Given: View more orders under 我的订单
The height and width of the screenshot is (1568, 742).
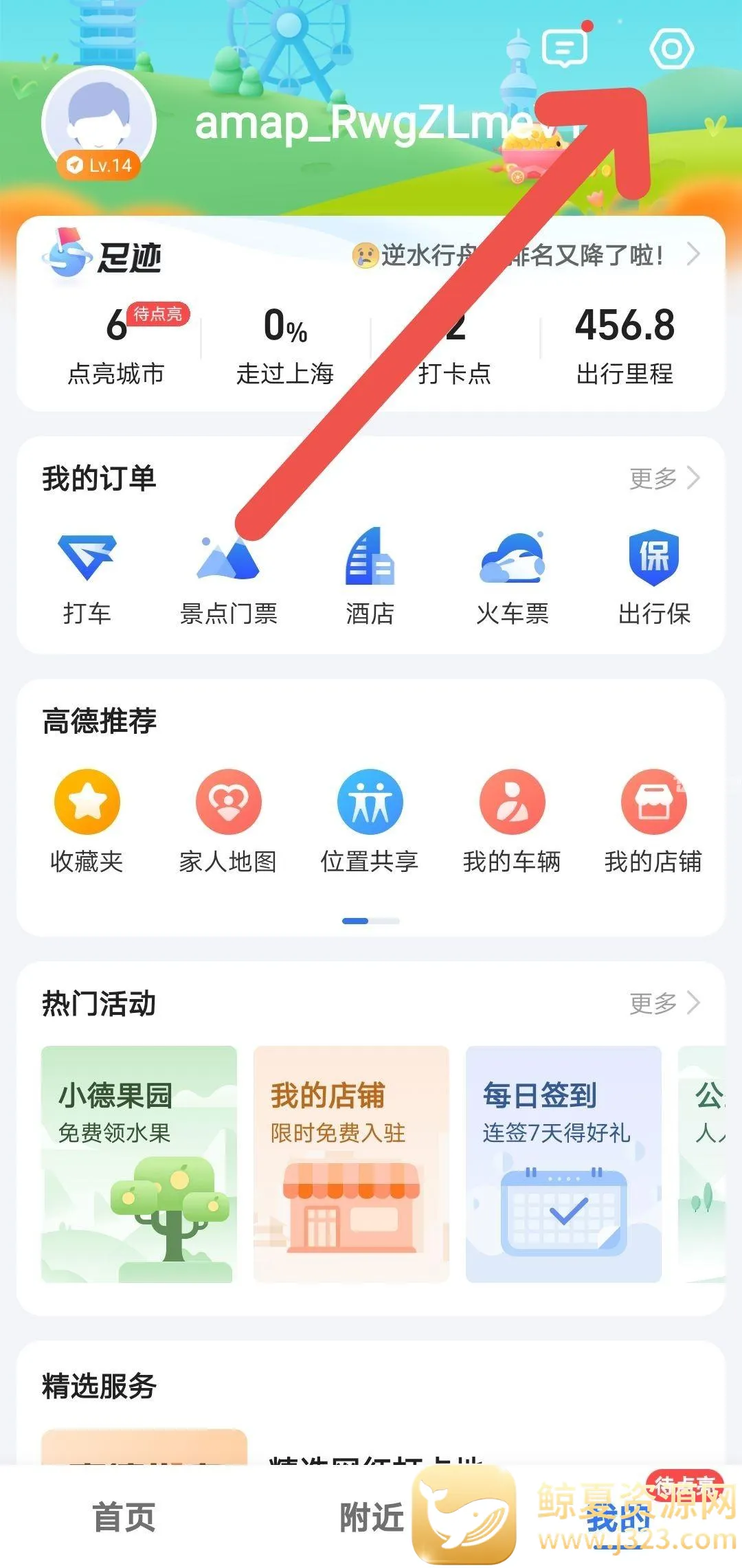Looking at the screenshot, I should pyautogui.click(x=664, y=478).
